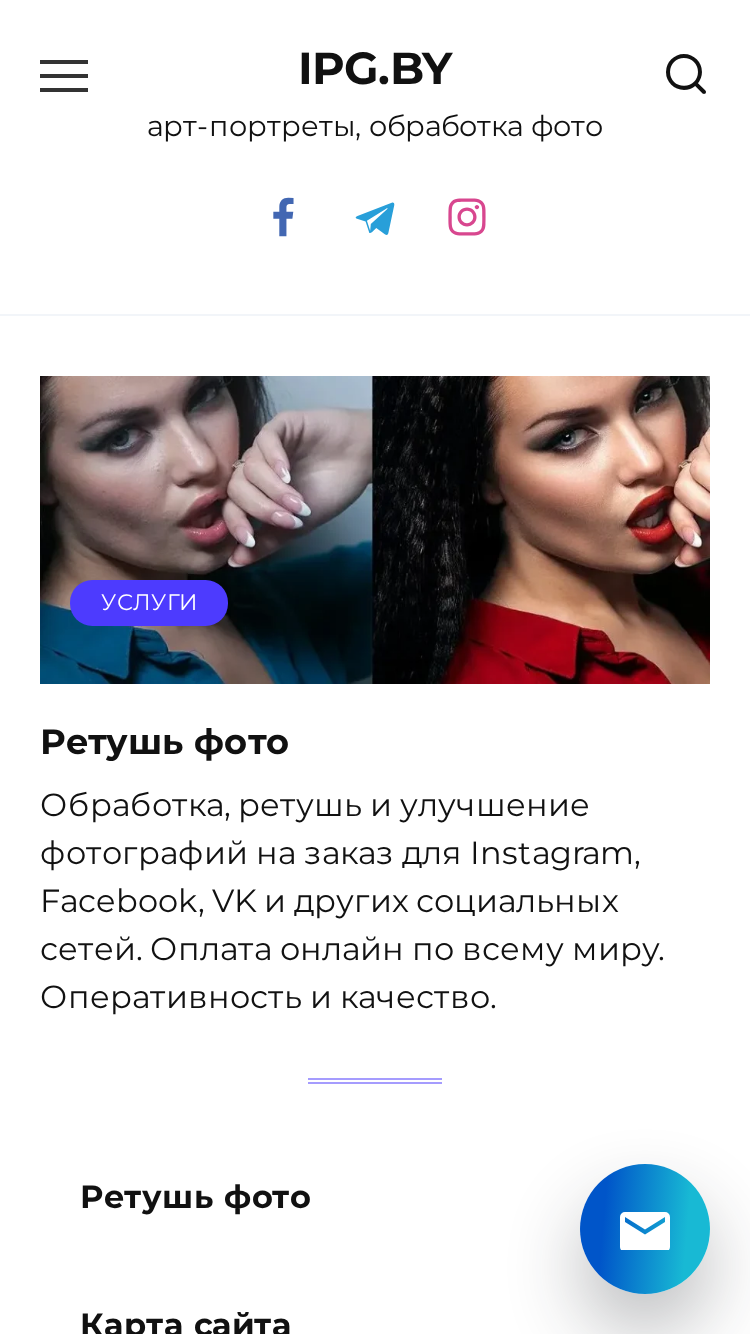Viewport: 750px width, 1334px height.
Task: Open Карта сайта page
Action: pyautogui.click(x=186, y=1321)
